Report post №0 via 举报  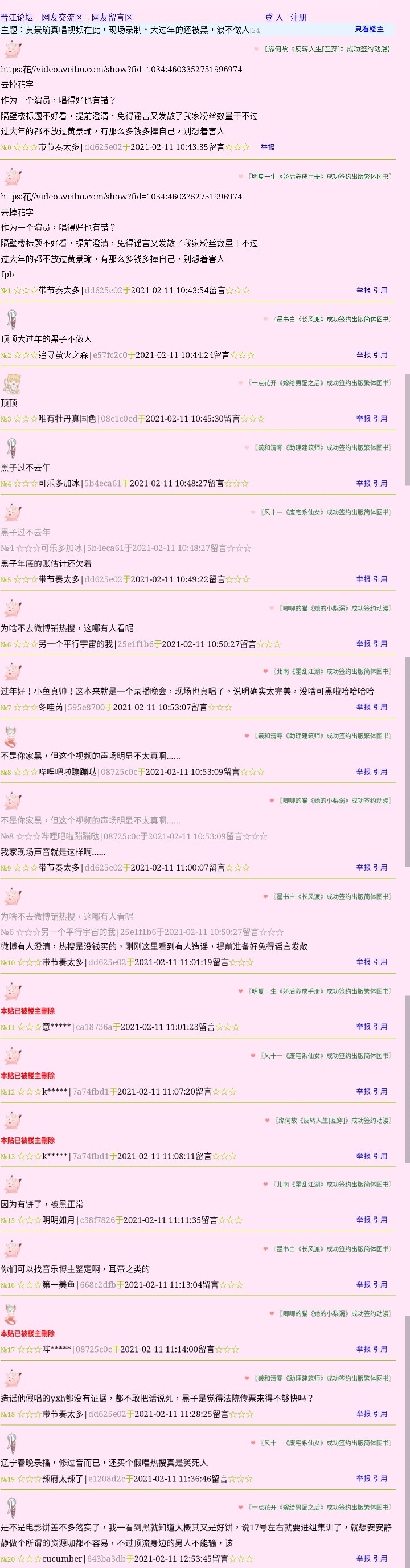pos(267,146)
